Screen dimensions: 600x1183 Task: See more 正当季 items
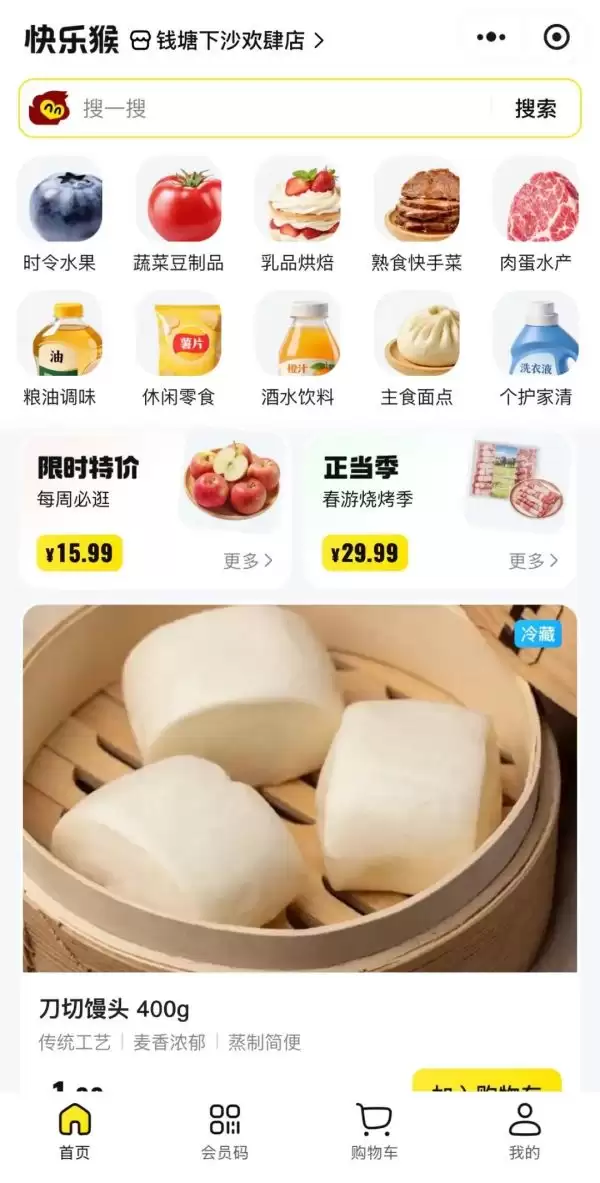(x=533, y=561)
